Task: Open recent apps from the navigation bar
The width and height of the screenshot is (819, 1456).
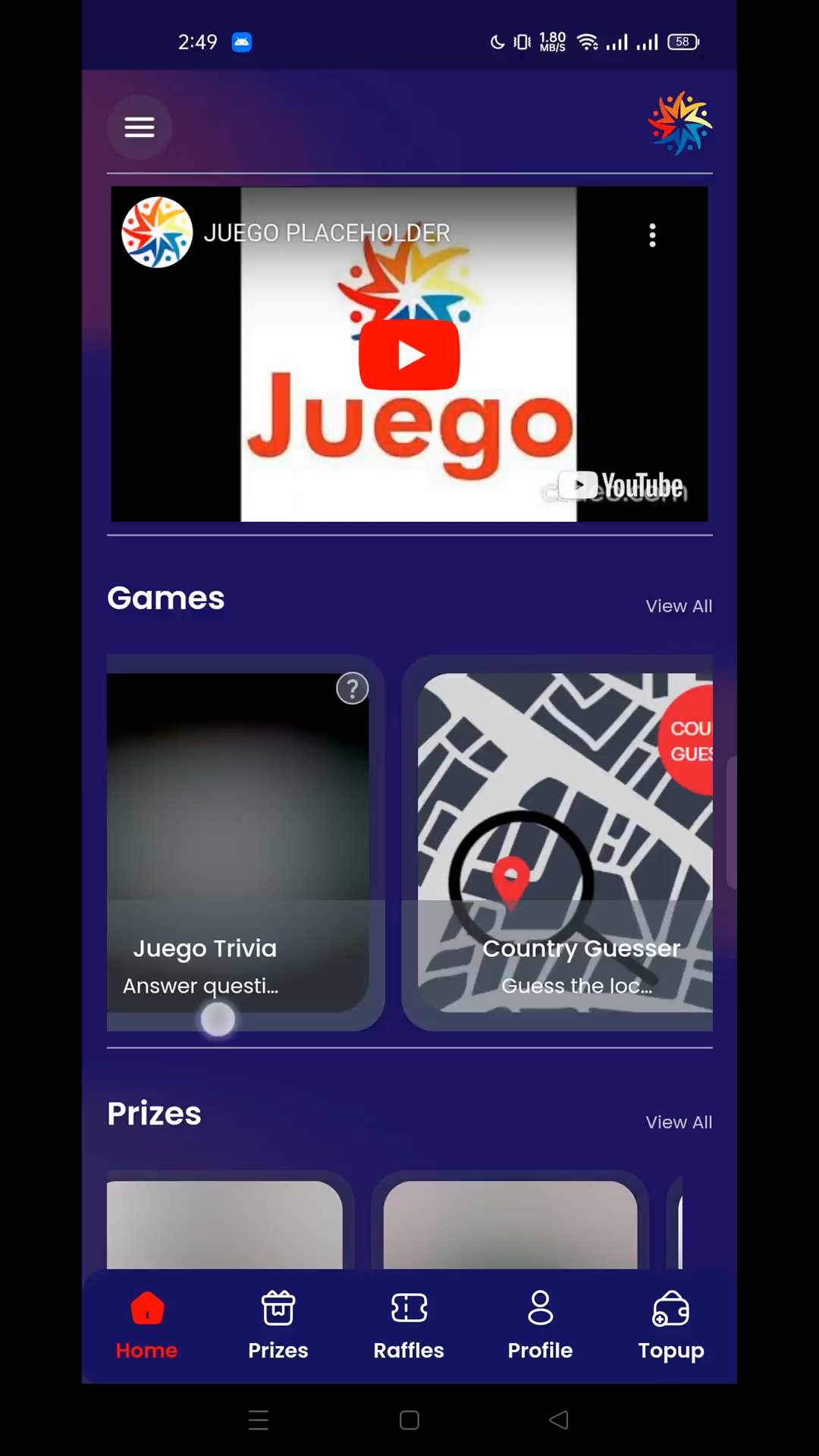Action: pos(259,1420)
